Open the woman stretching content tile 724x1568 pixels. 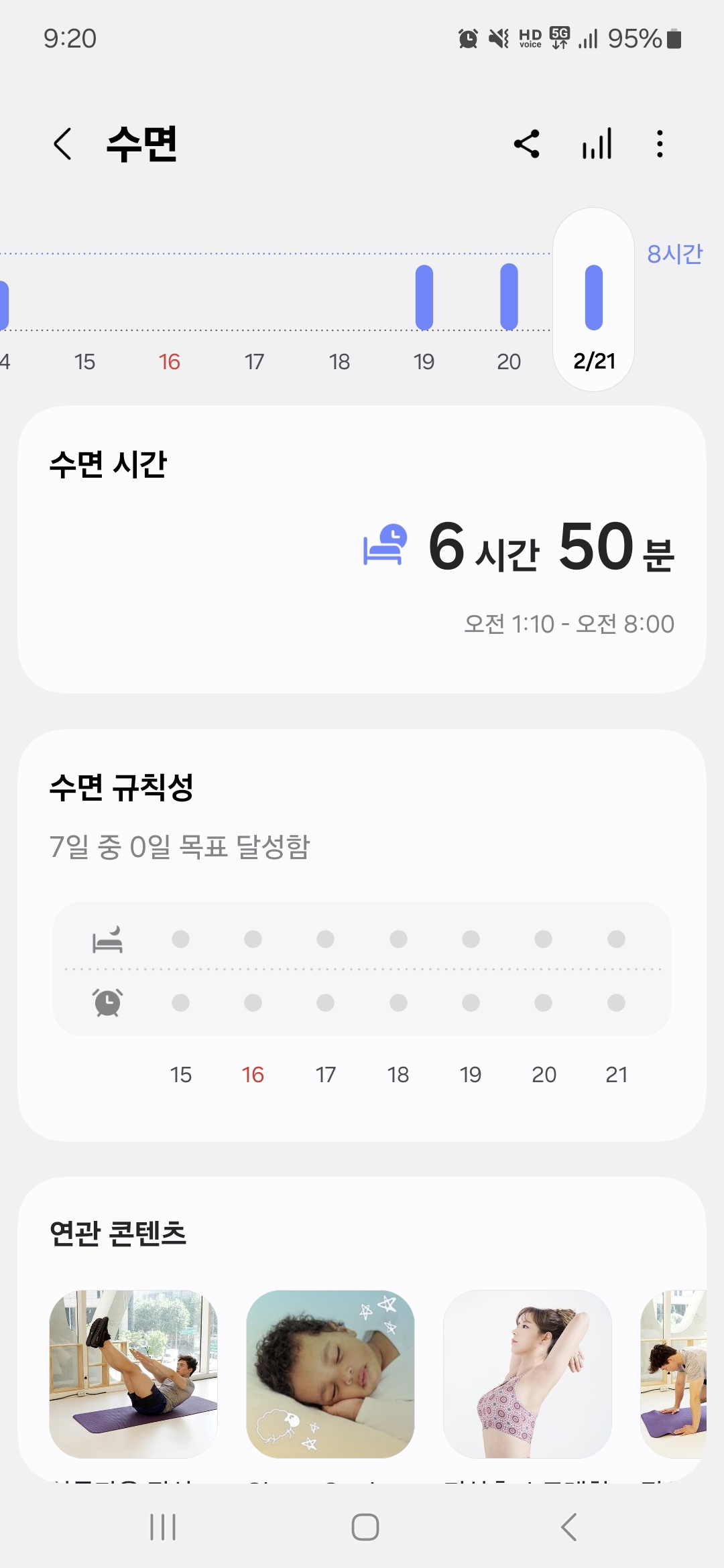(x=528, y=1374)
